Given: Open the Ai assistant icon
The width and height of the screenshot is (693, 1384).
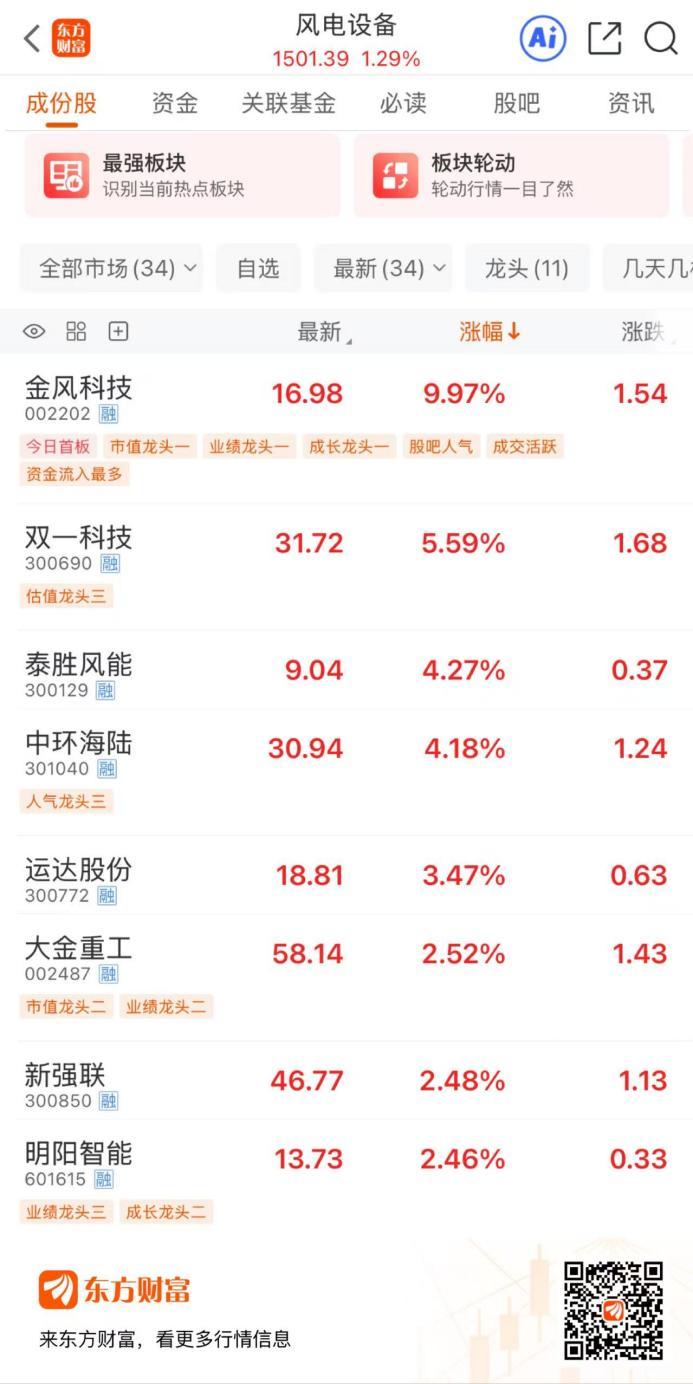Looking at the screenshot, I should tap(543, 39).
